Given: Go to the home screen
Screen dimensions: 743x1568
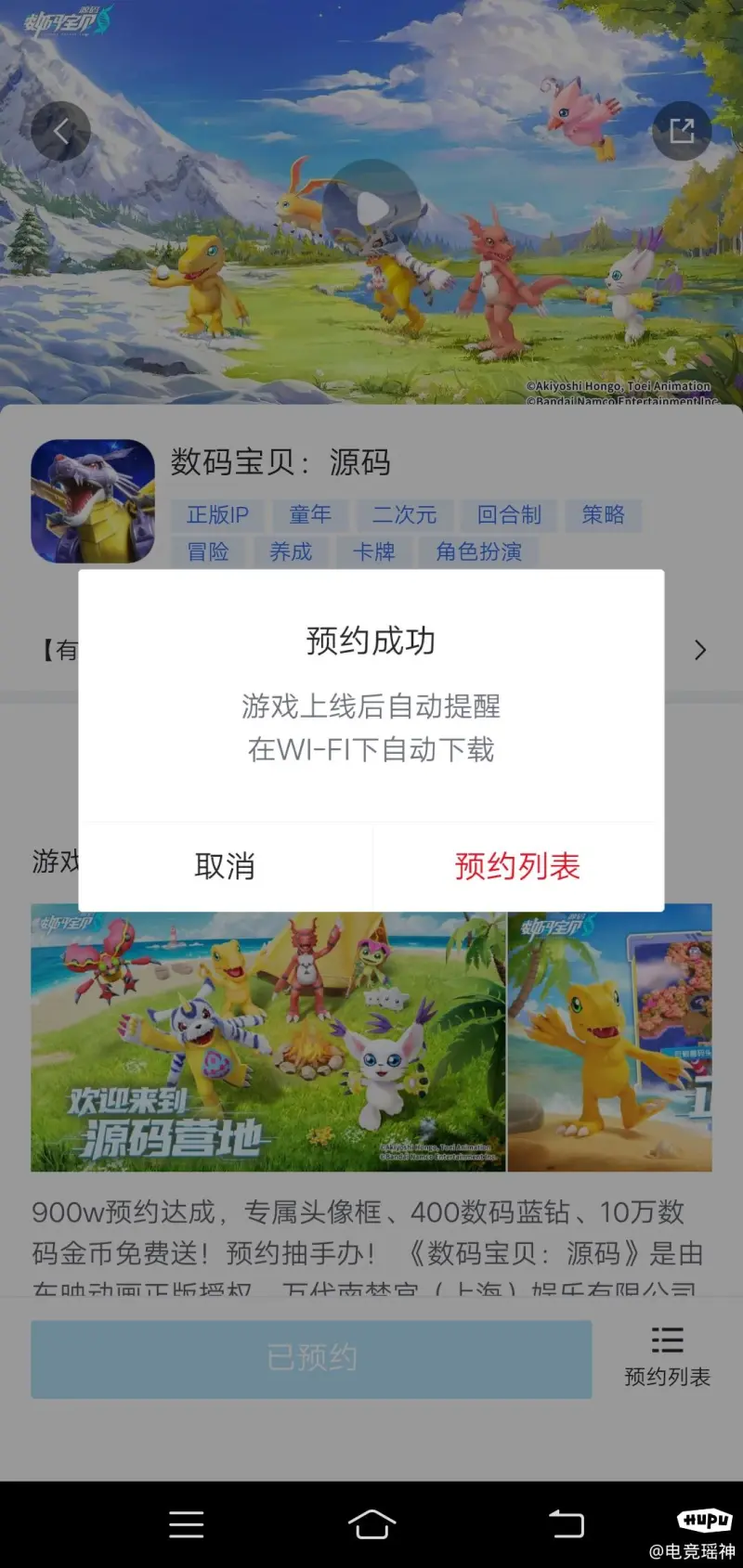Looking at the screenshot, I should click(371, 1523).
